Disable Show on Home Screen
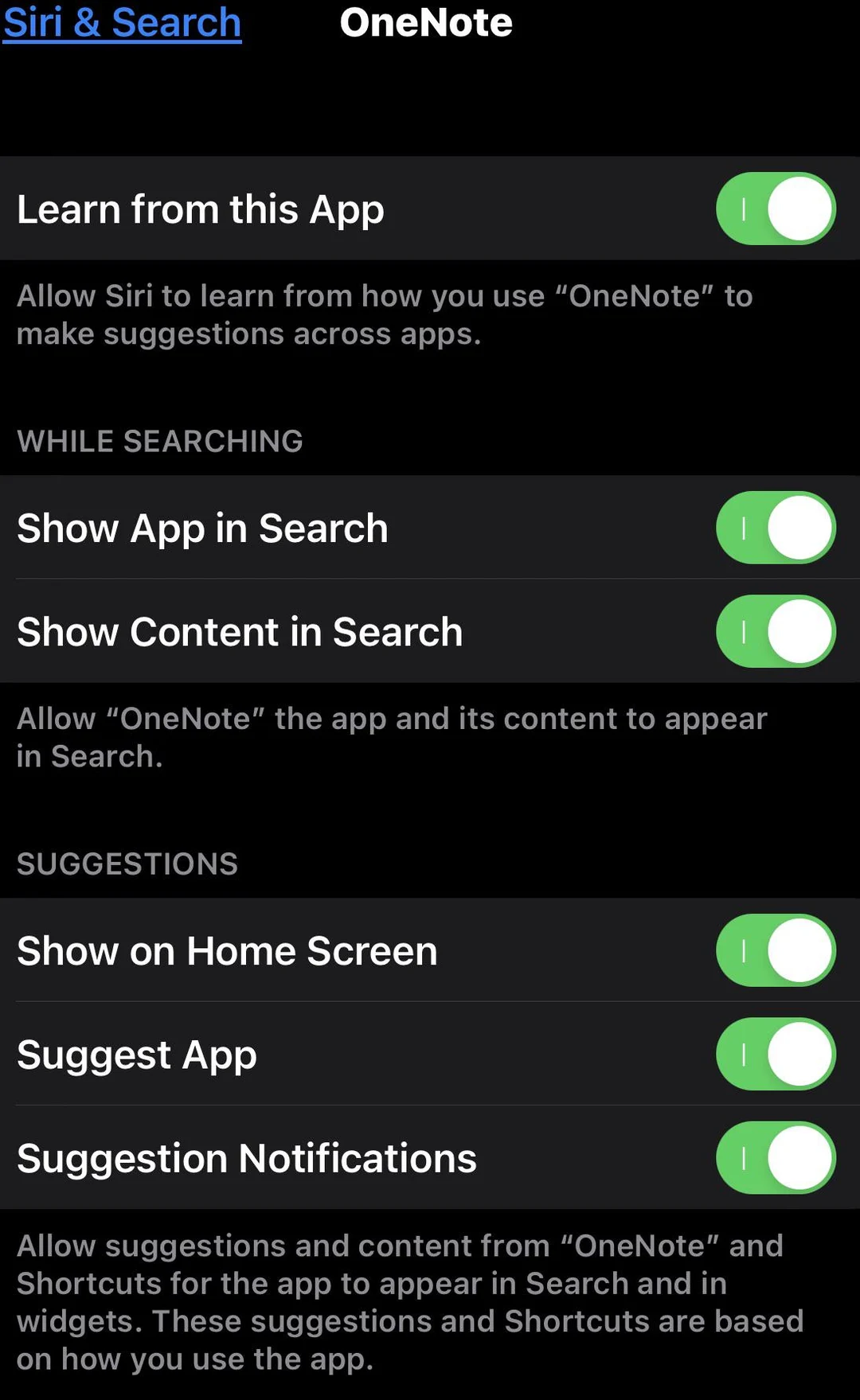 (x=775, y=950)
